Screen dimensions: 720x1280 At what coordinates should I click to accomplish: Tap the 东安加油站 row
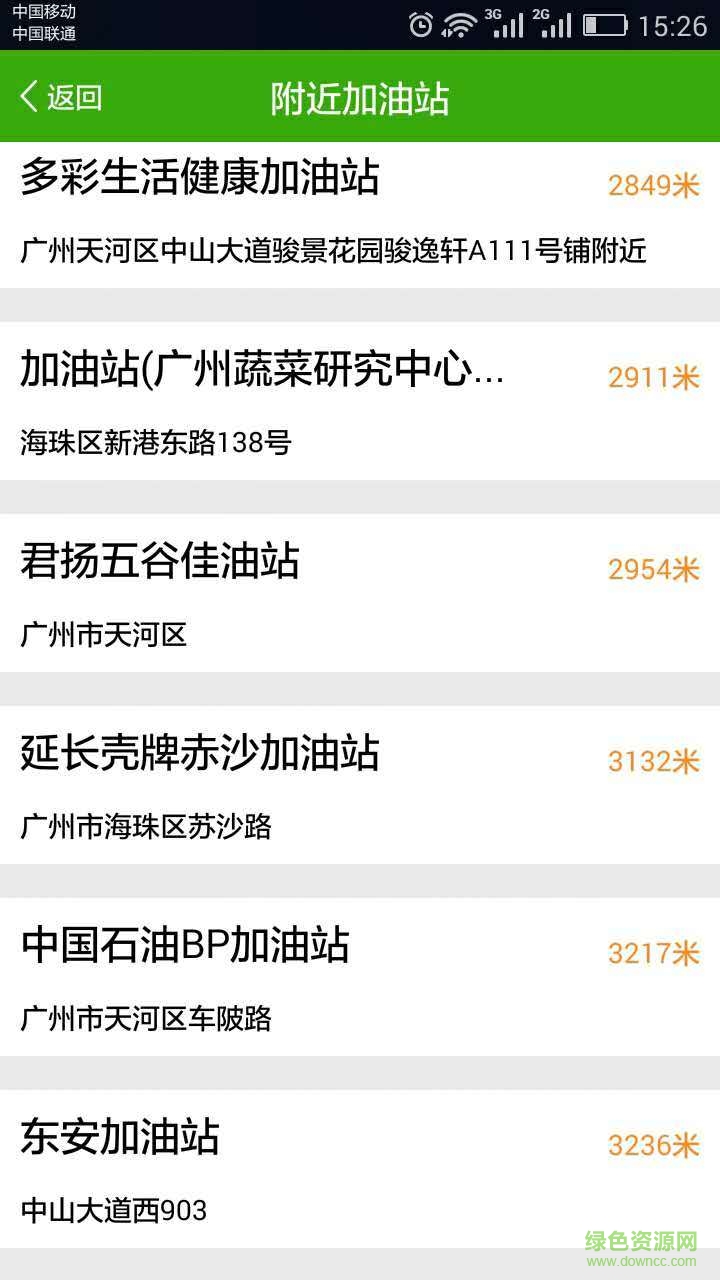point(360,1169)
